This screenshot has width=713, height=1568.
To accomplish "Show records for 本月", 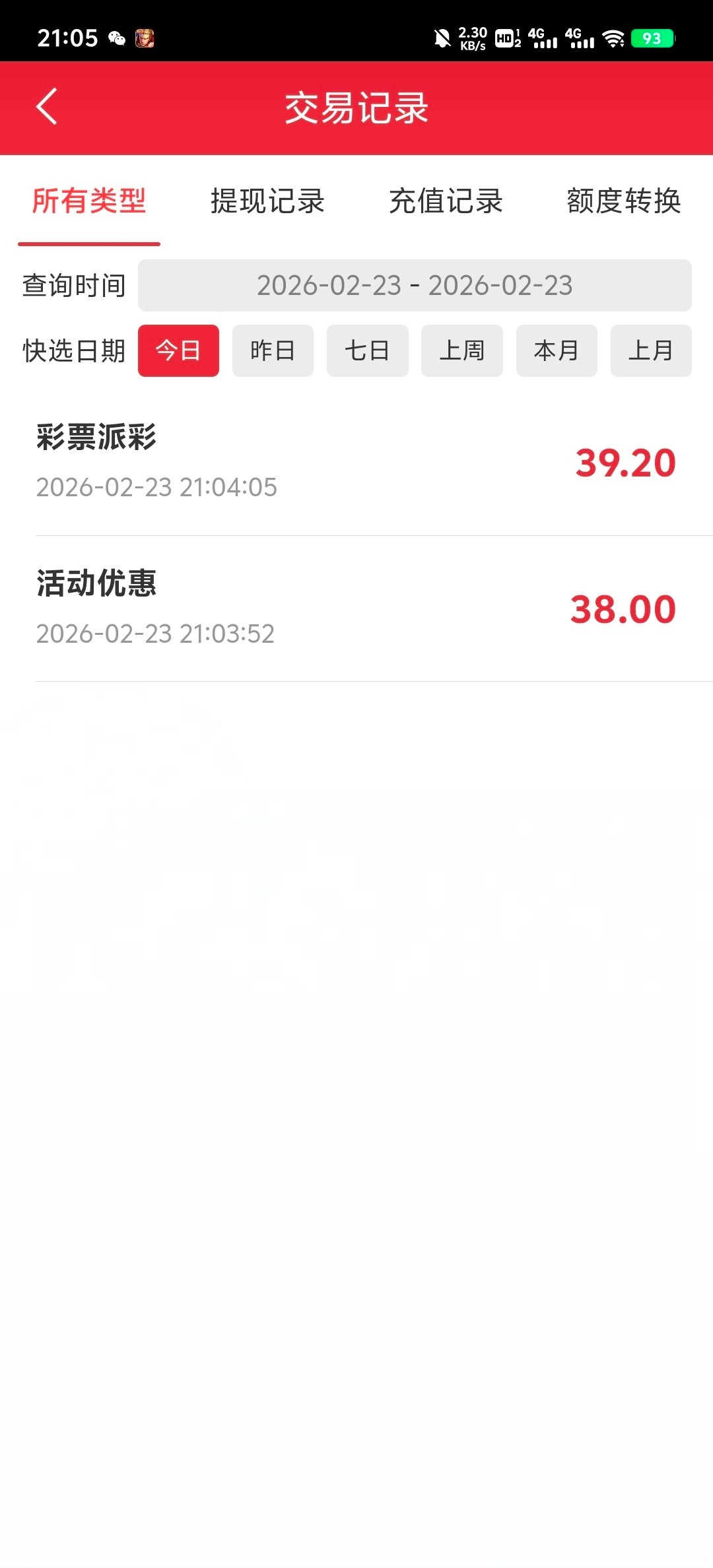I will (557, 351).
